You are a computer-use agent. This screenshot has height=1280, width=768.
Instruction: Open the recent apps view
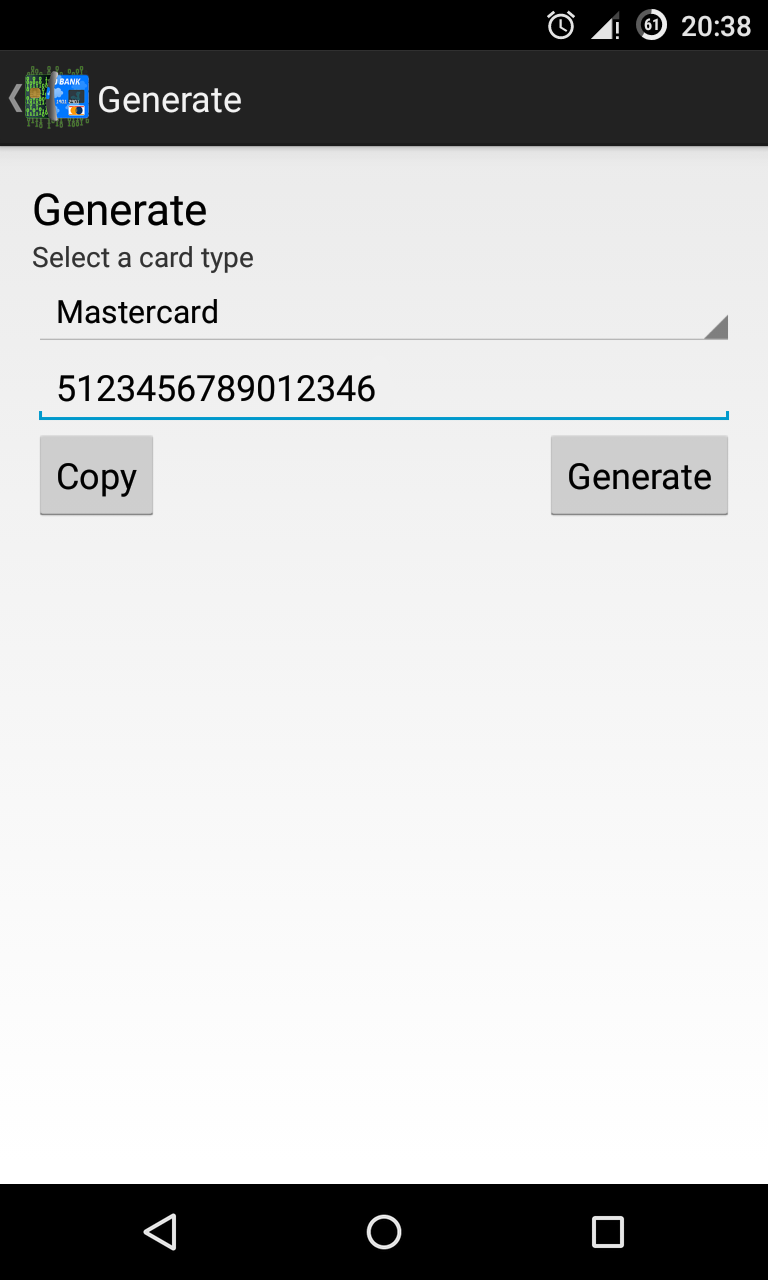tap(608, 1232)
